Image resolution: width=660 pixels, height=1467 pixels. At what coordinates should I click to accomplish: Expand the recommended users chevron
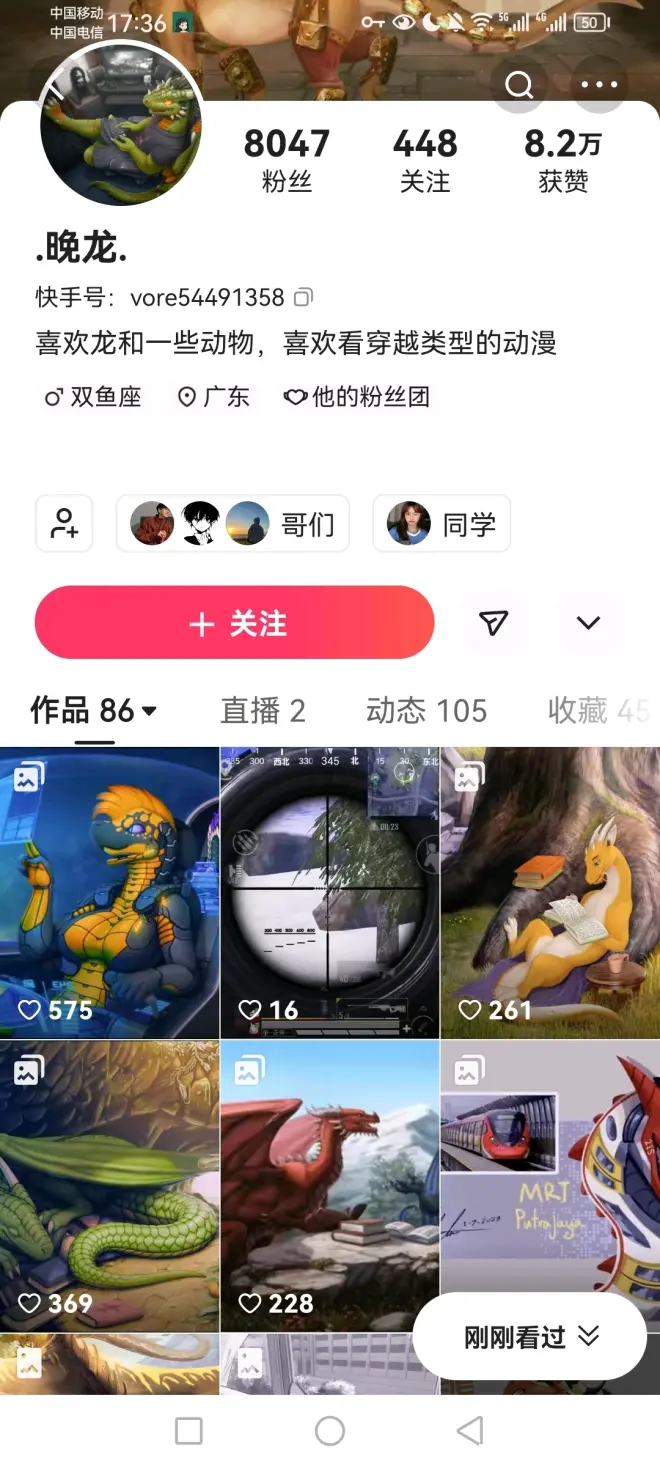[588, 623]
